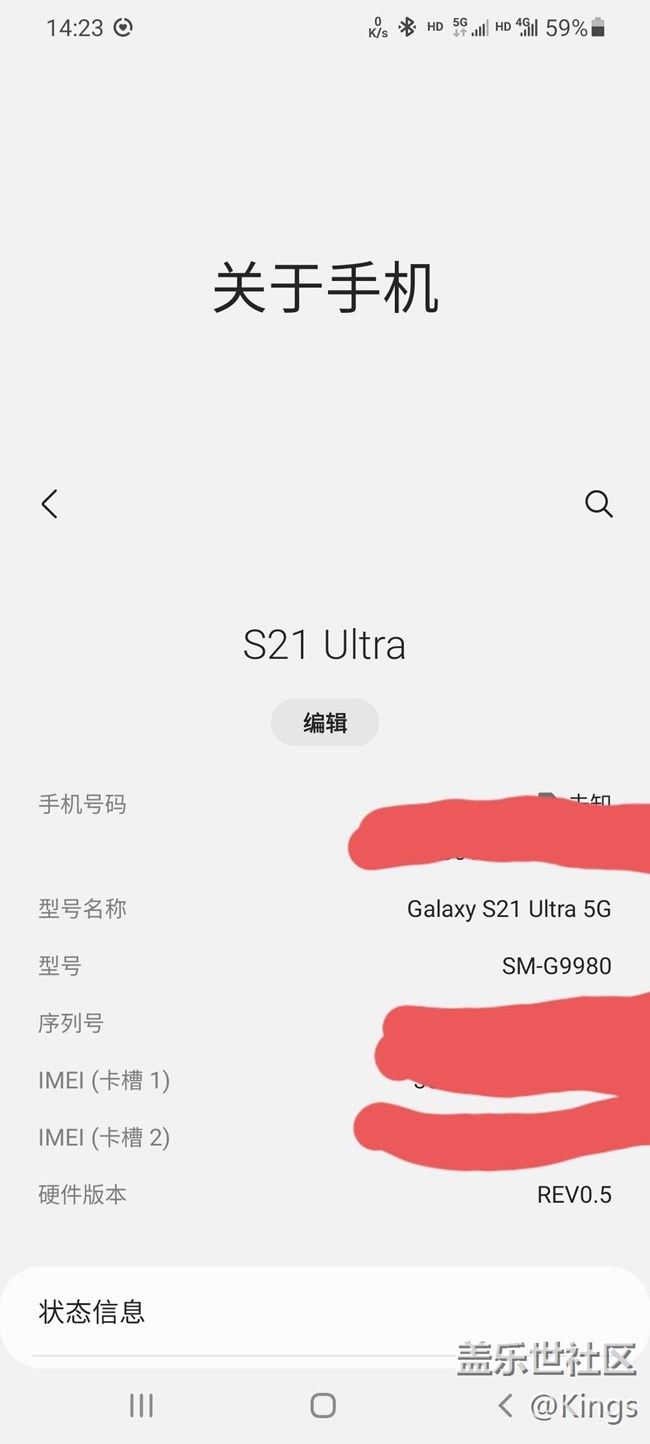Viewport: 650px width, 1444px height.
Task: Go back from About phone screen
Action: [x=49, y=503]
